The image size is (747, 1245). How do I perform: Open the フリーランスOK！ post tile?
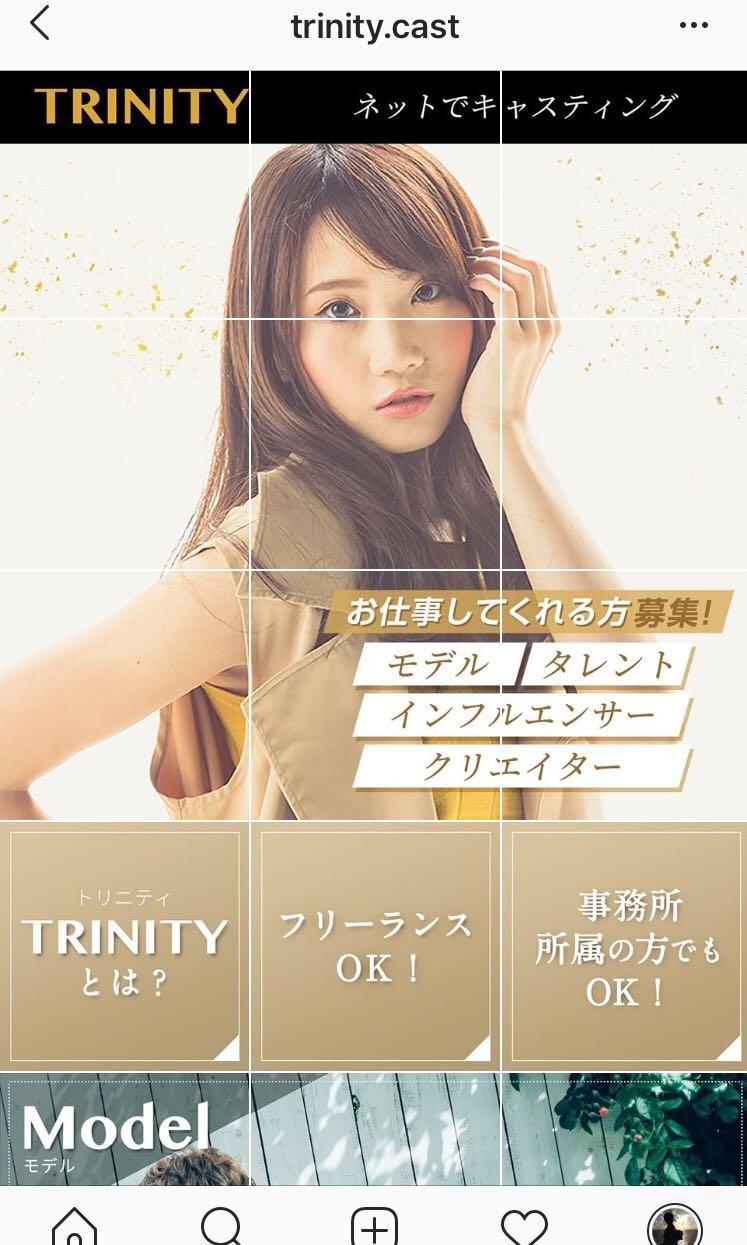pyautogui.click(x=375, y=946)
